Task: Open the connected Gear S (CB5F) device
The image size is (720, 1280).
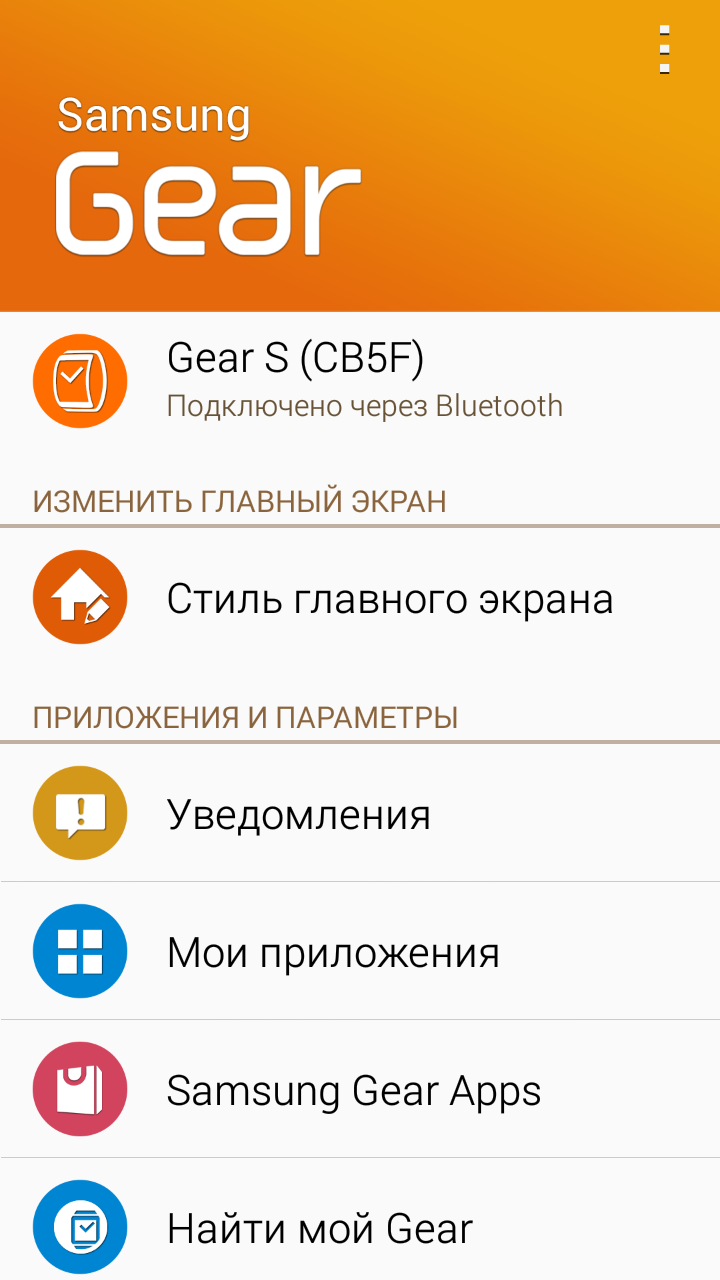Action: point(360,381)
